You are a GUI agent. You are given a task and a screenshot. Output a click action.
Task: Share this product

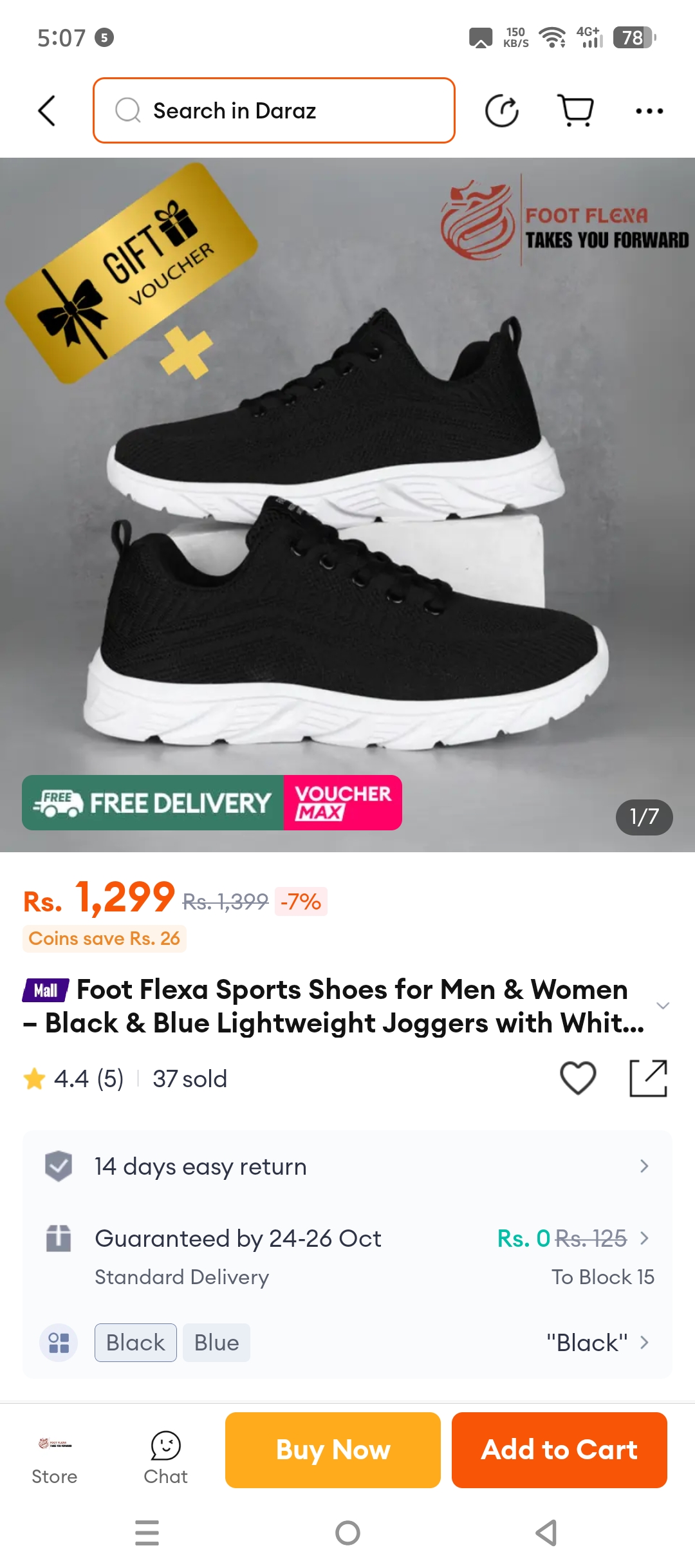[648, 1078]
